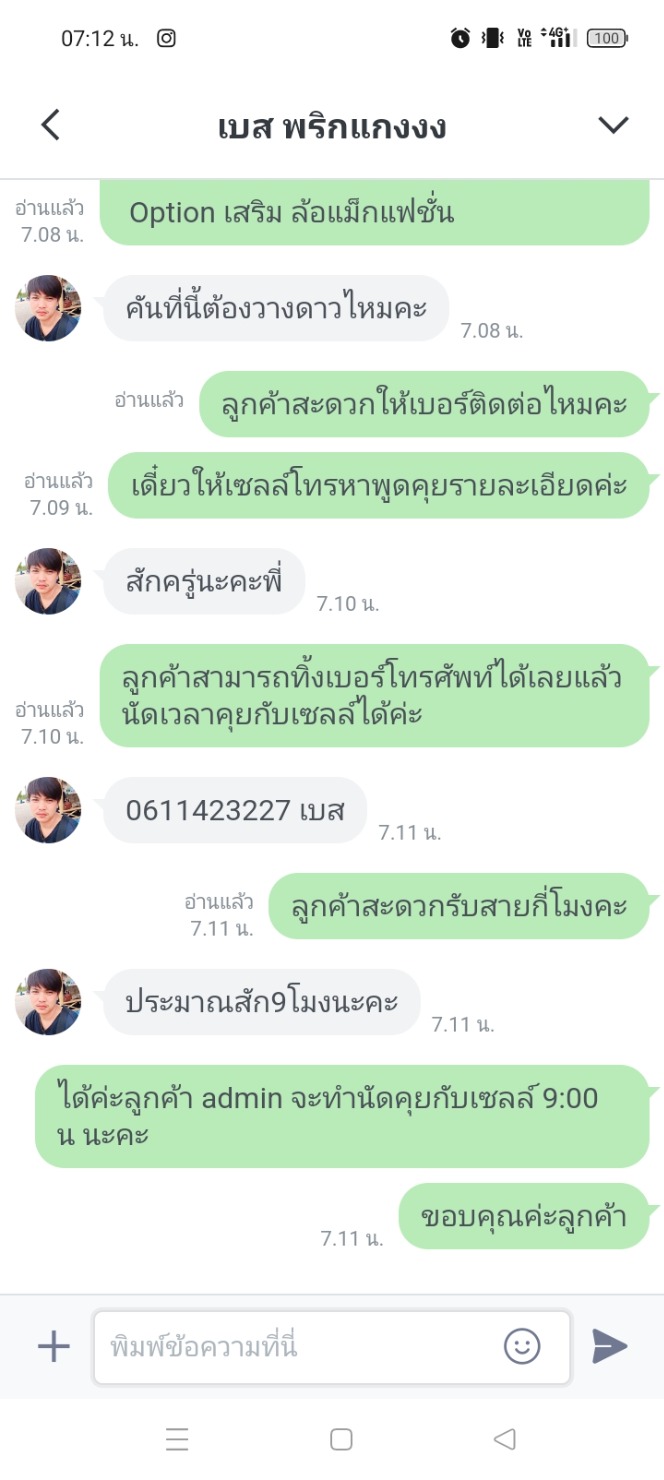
Task: Tap the message input field
Action: click(300, 1346)
